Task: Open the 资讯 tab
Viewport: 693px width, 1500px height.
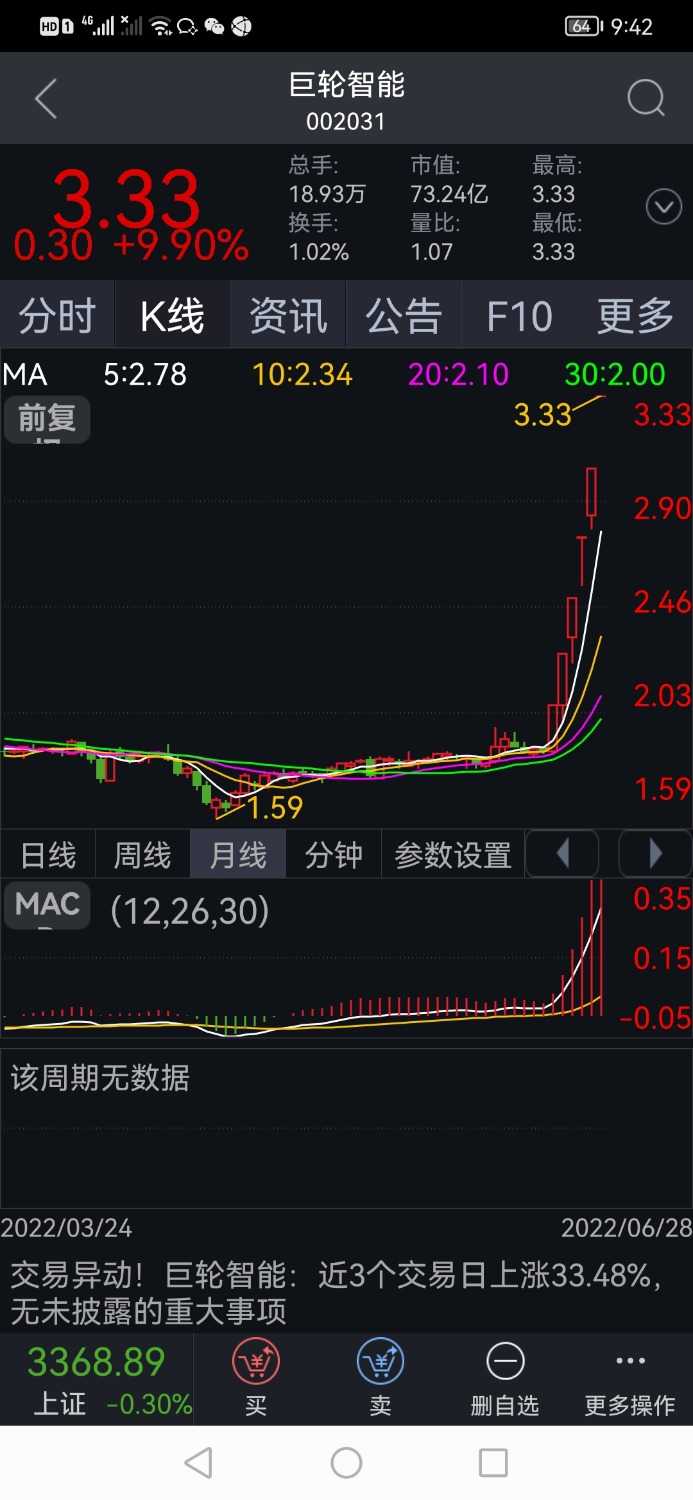Action: [288, 316]
